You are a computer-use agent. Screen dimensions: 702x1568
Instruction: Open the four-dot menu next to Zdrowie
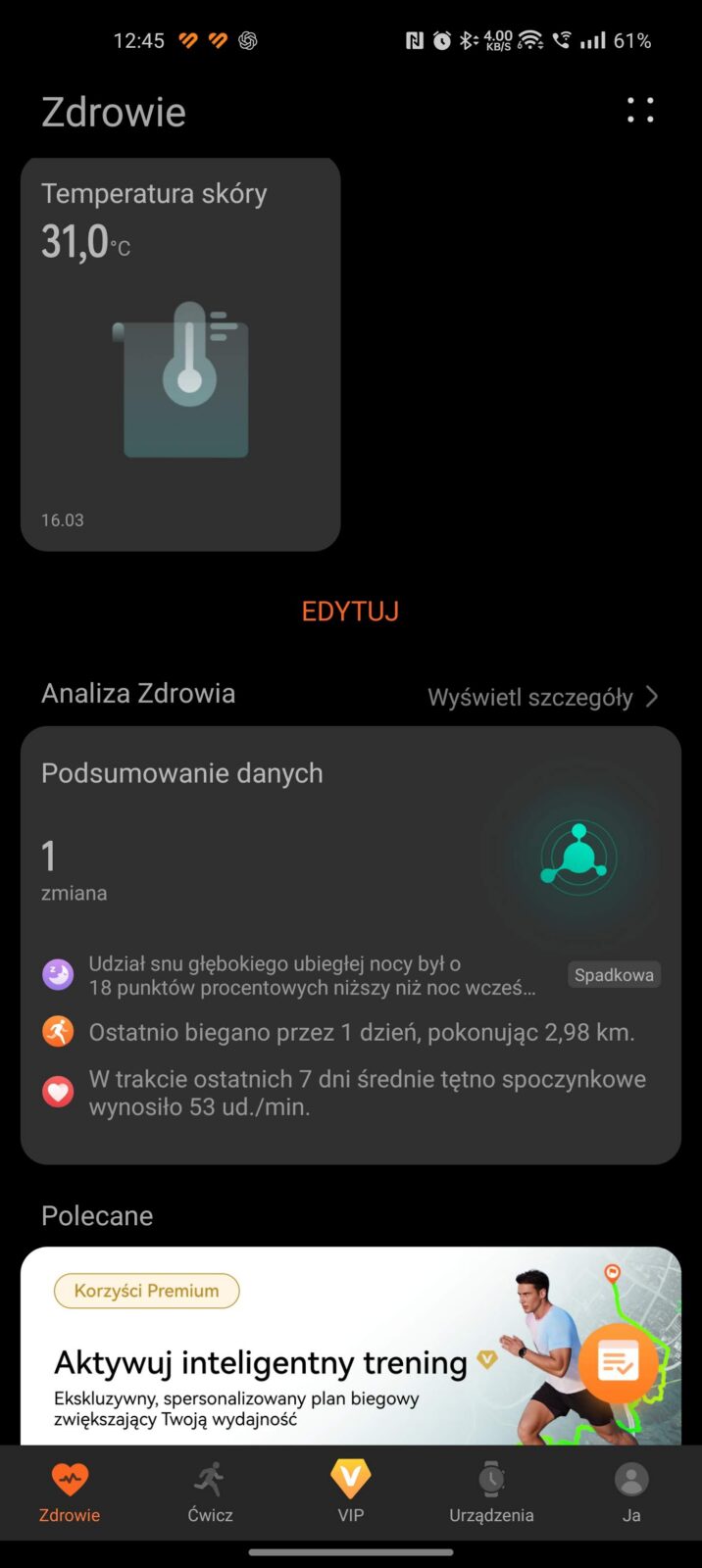[x=640, y=111]
